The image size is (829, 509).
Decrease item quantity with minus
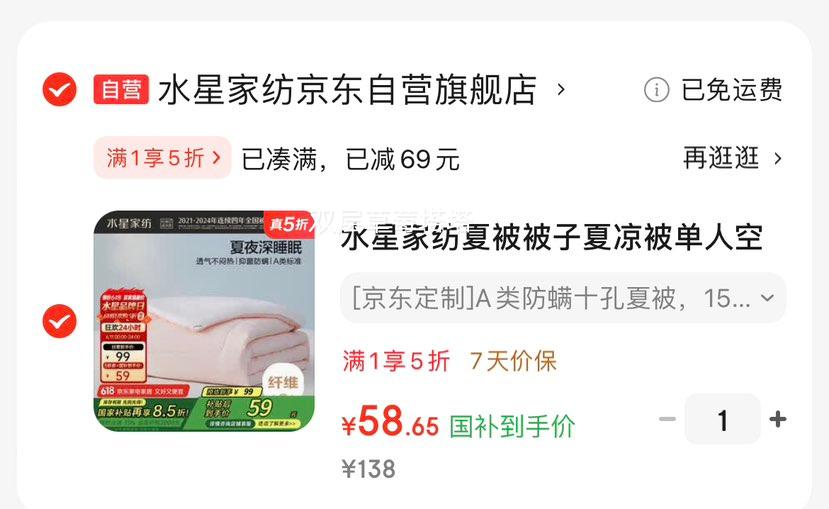click(x=667, y=420)
